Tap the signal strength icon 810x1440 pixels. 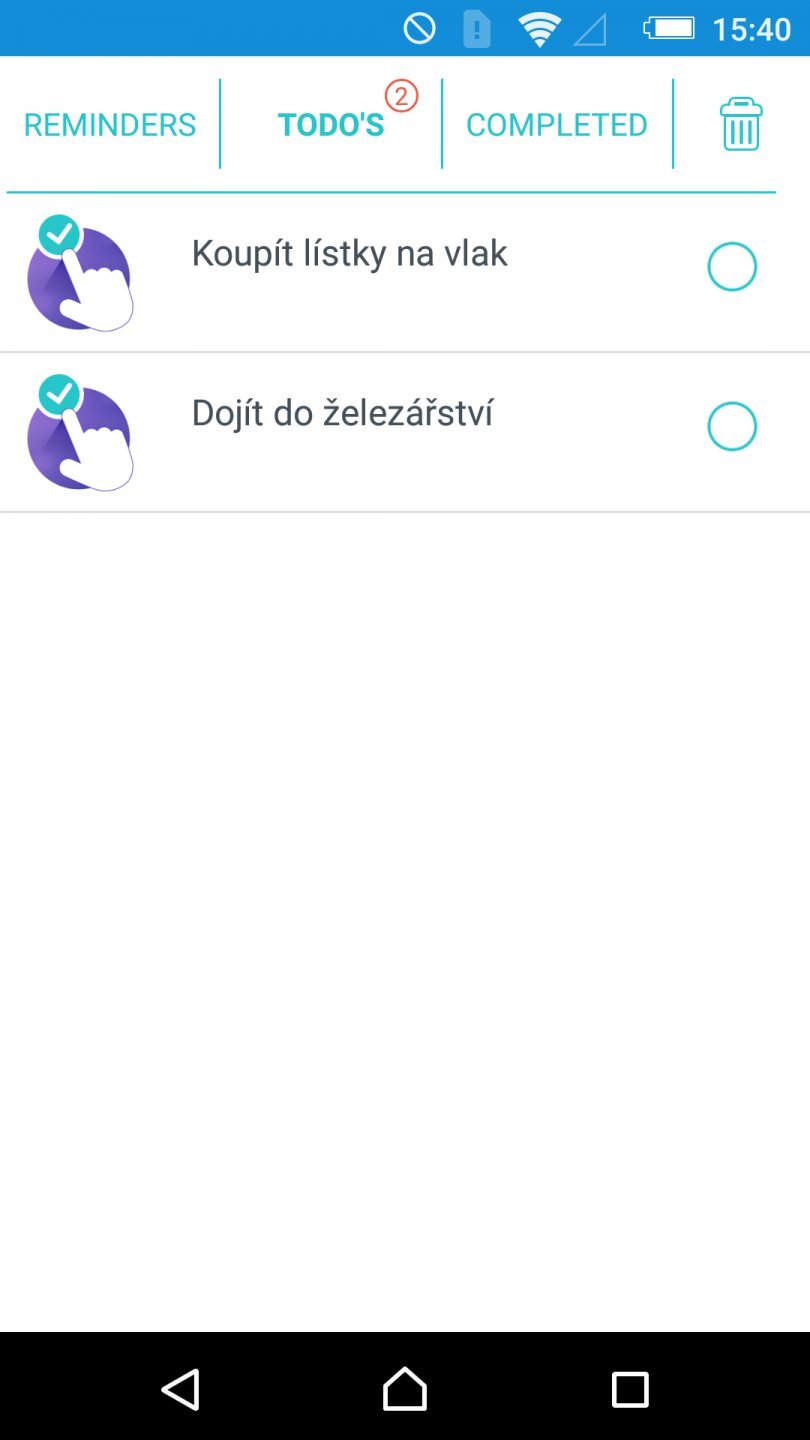[590, 27]
